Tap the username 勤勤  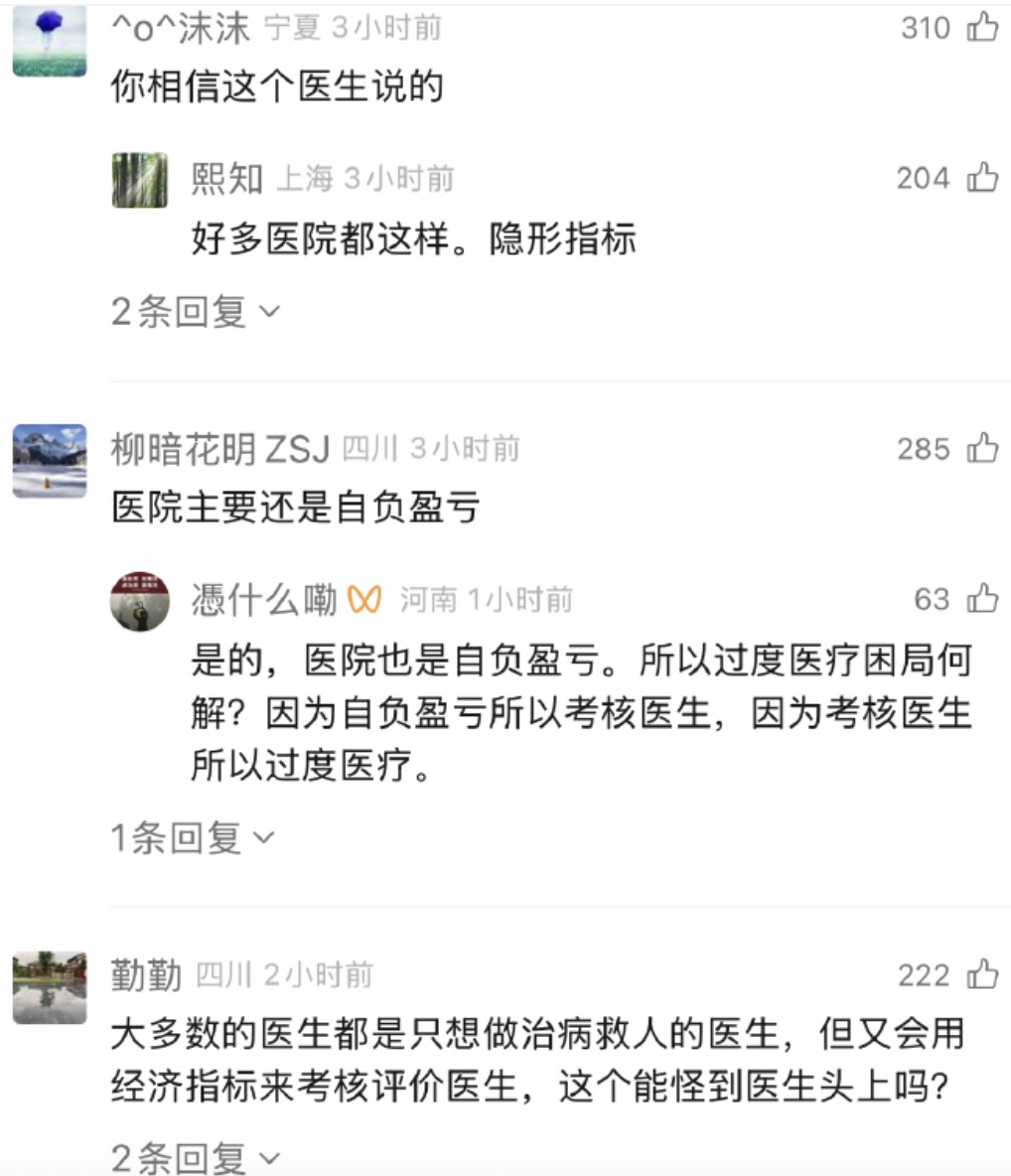coord(146,974)
